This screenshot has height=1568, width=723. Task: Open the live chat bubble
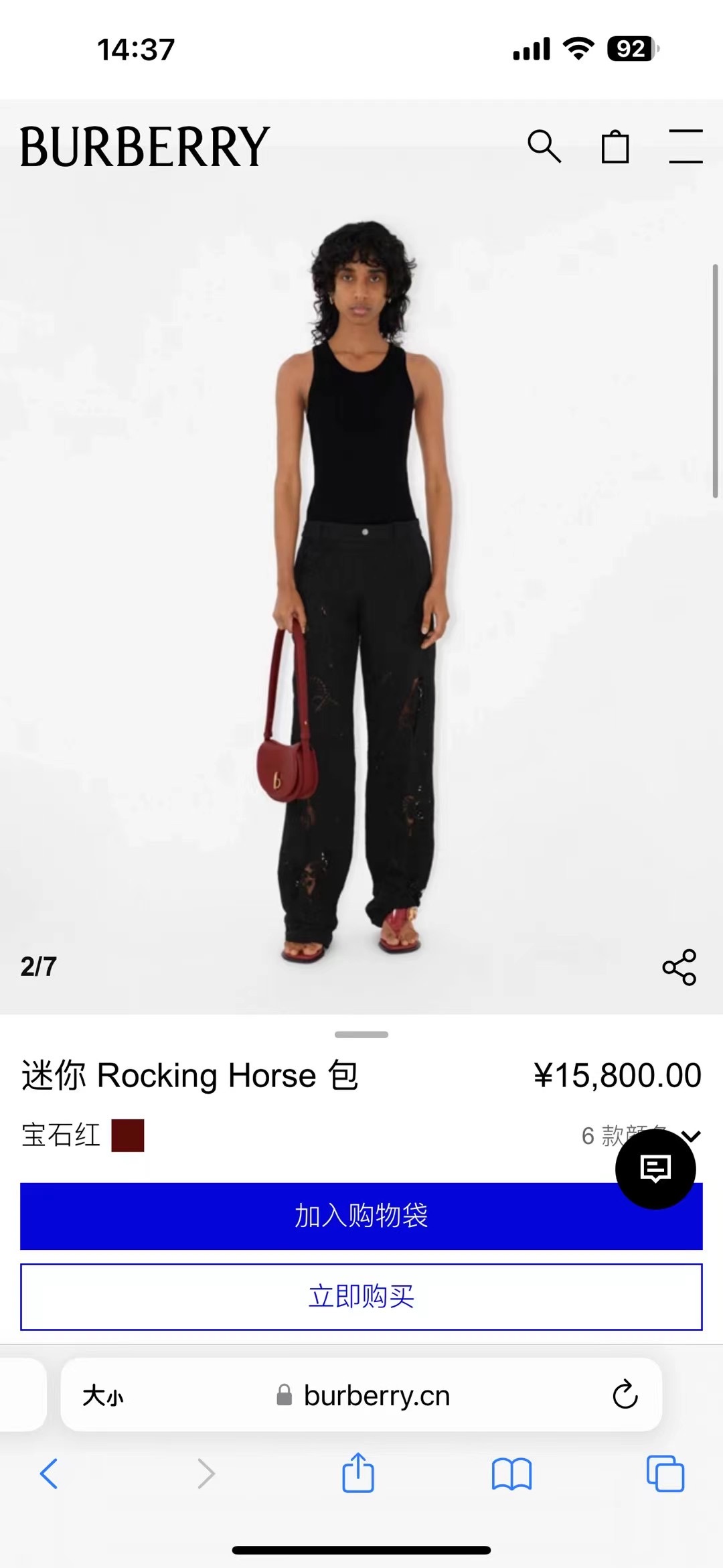[655, 1169]
